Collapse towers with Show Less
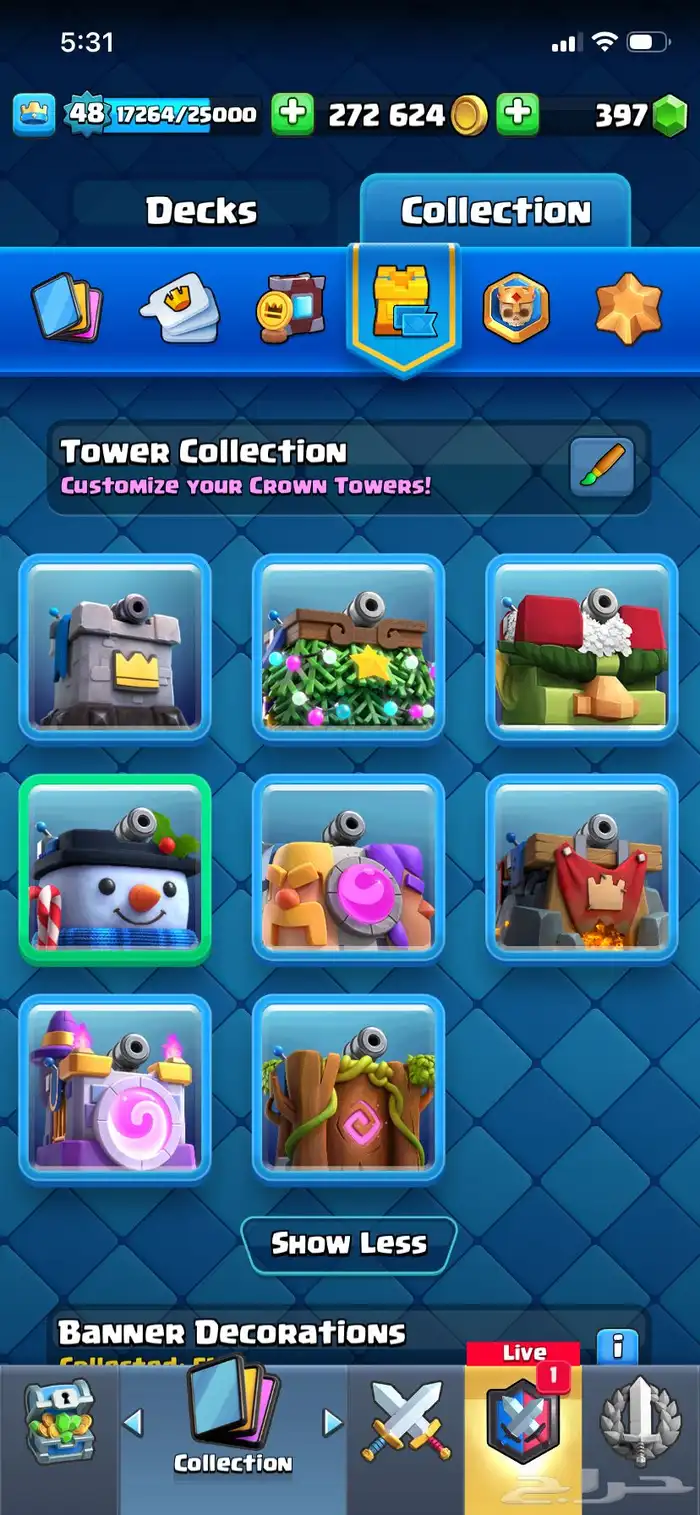The image size is (700, 1515). pyautogui.click(x=349, y=1244)
